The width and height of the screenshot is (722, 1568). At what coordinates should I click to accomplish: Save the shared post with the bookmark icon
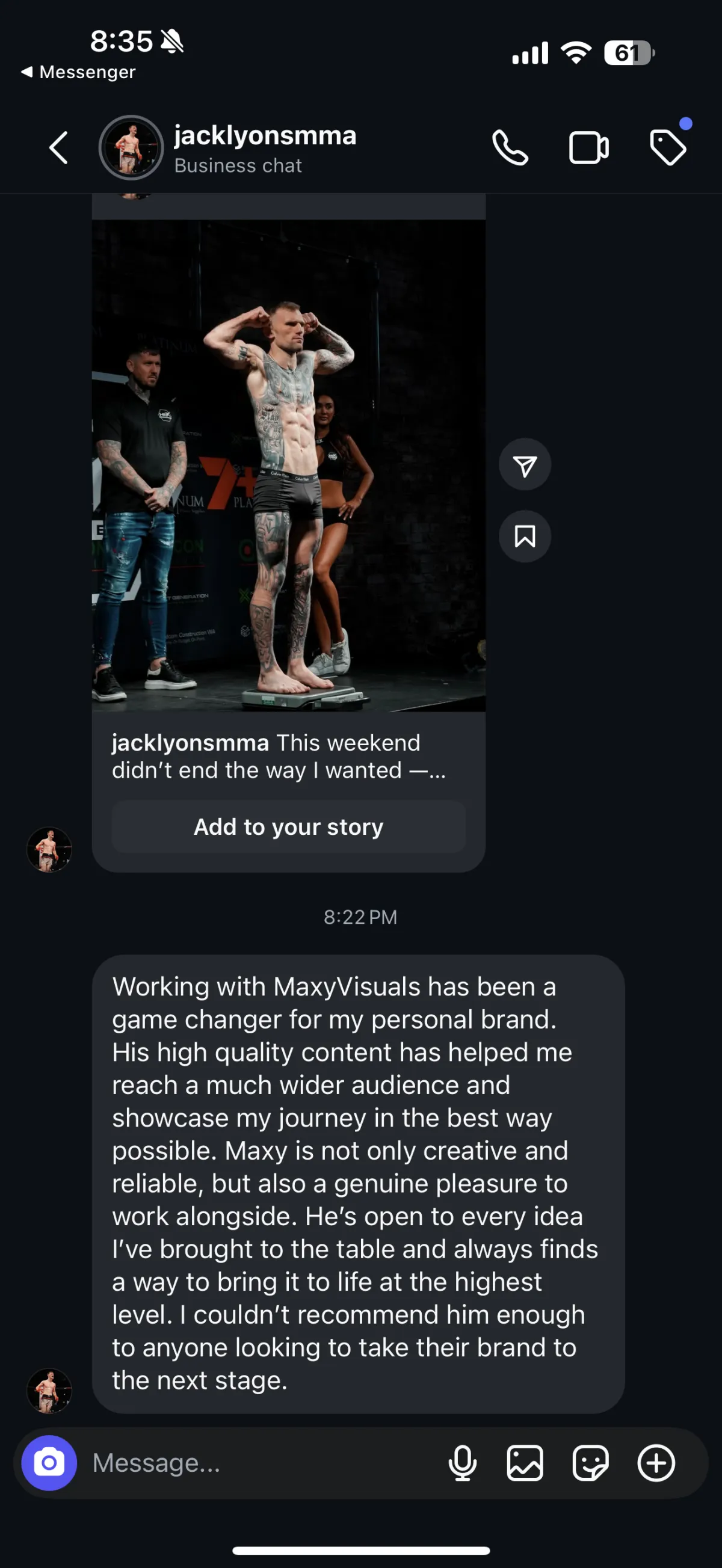(x=525, y=537)
